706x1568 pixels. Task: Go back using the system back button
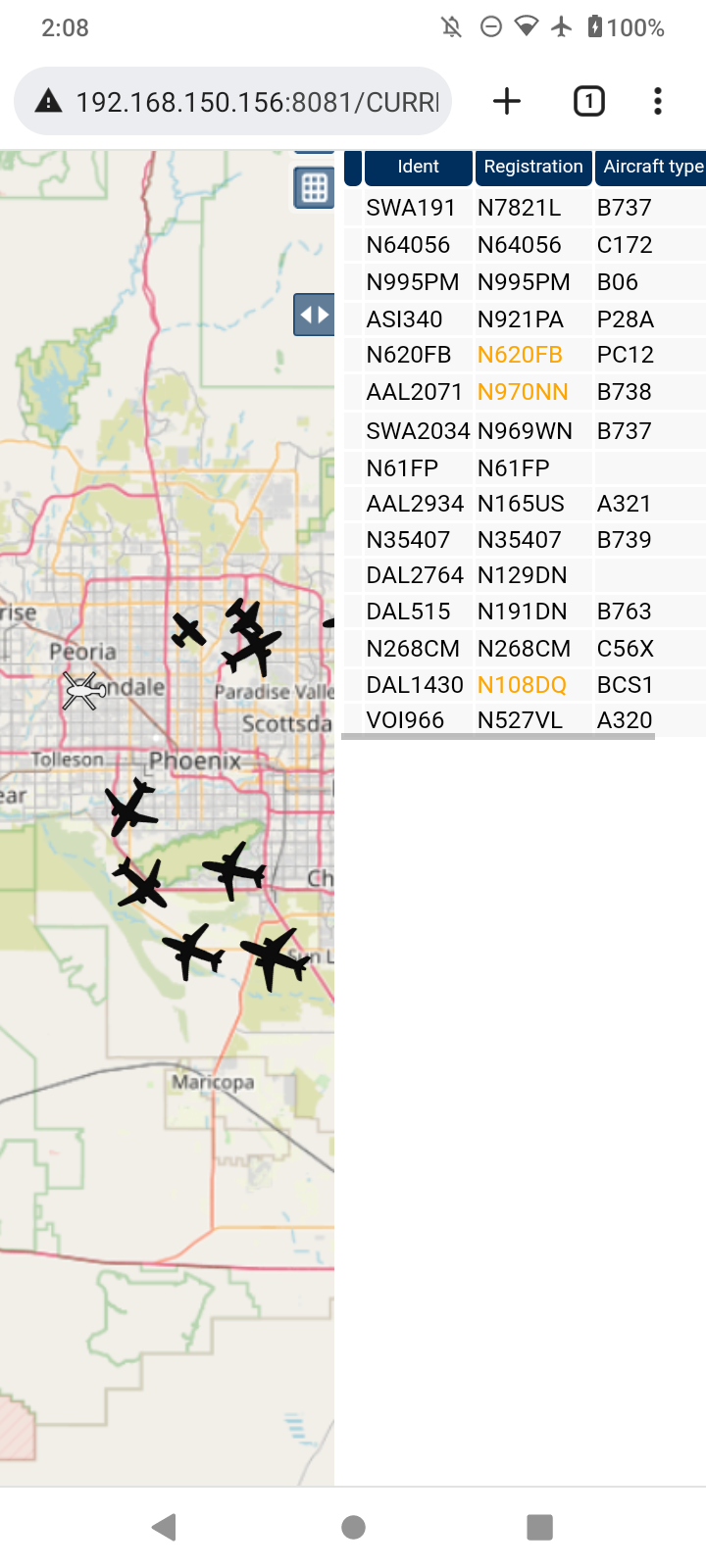coord(165,1527)
